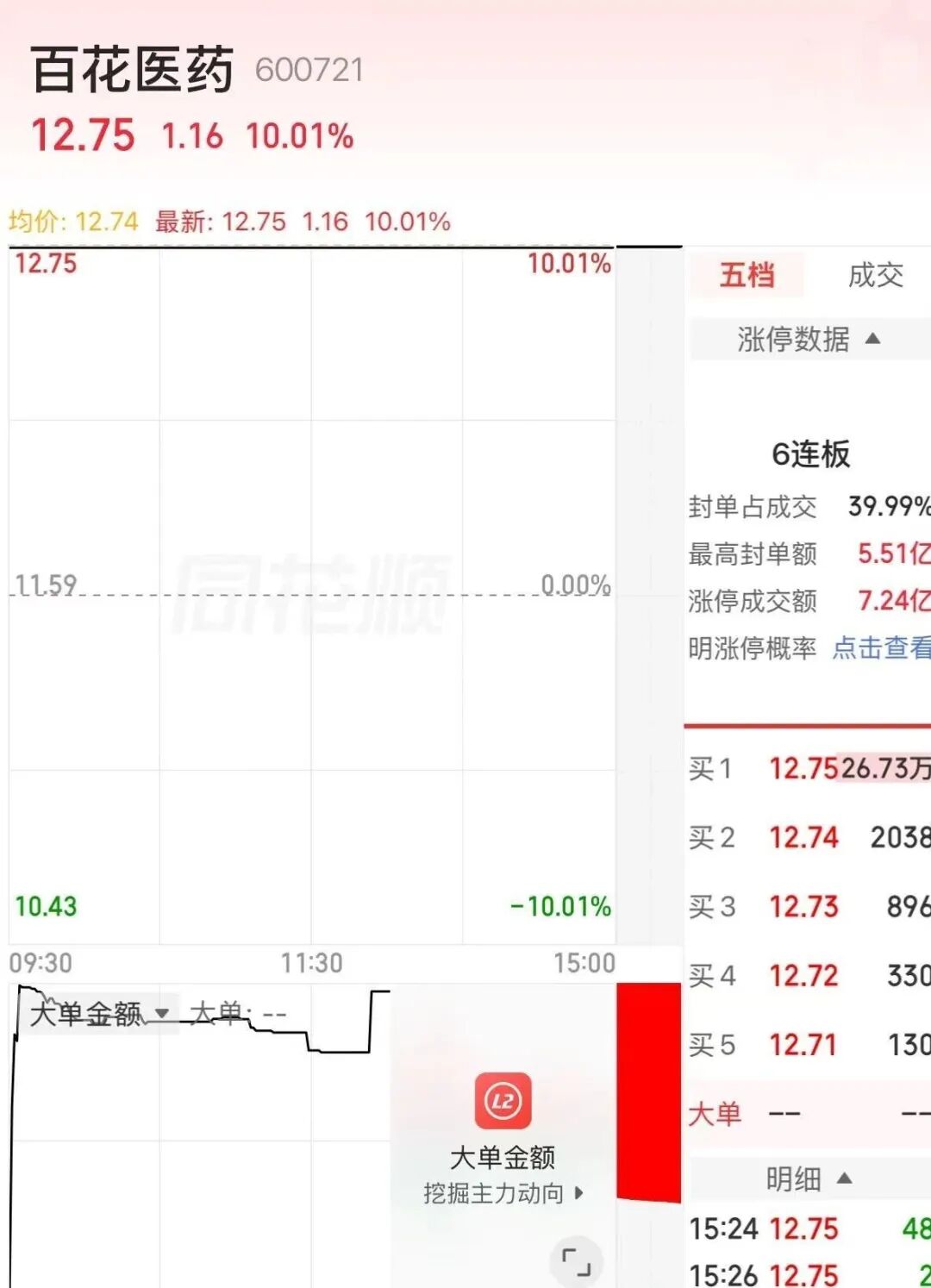Collapse the 涨停数据 section
This screenshot has height=1288, width=931.
[x=809, y=339]
